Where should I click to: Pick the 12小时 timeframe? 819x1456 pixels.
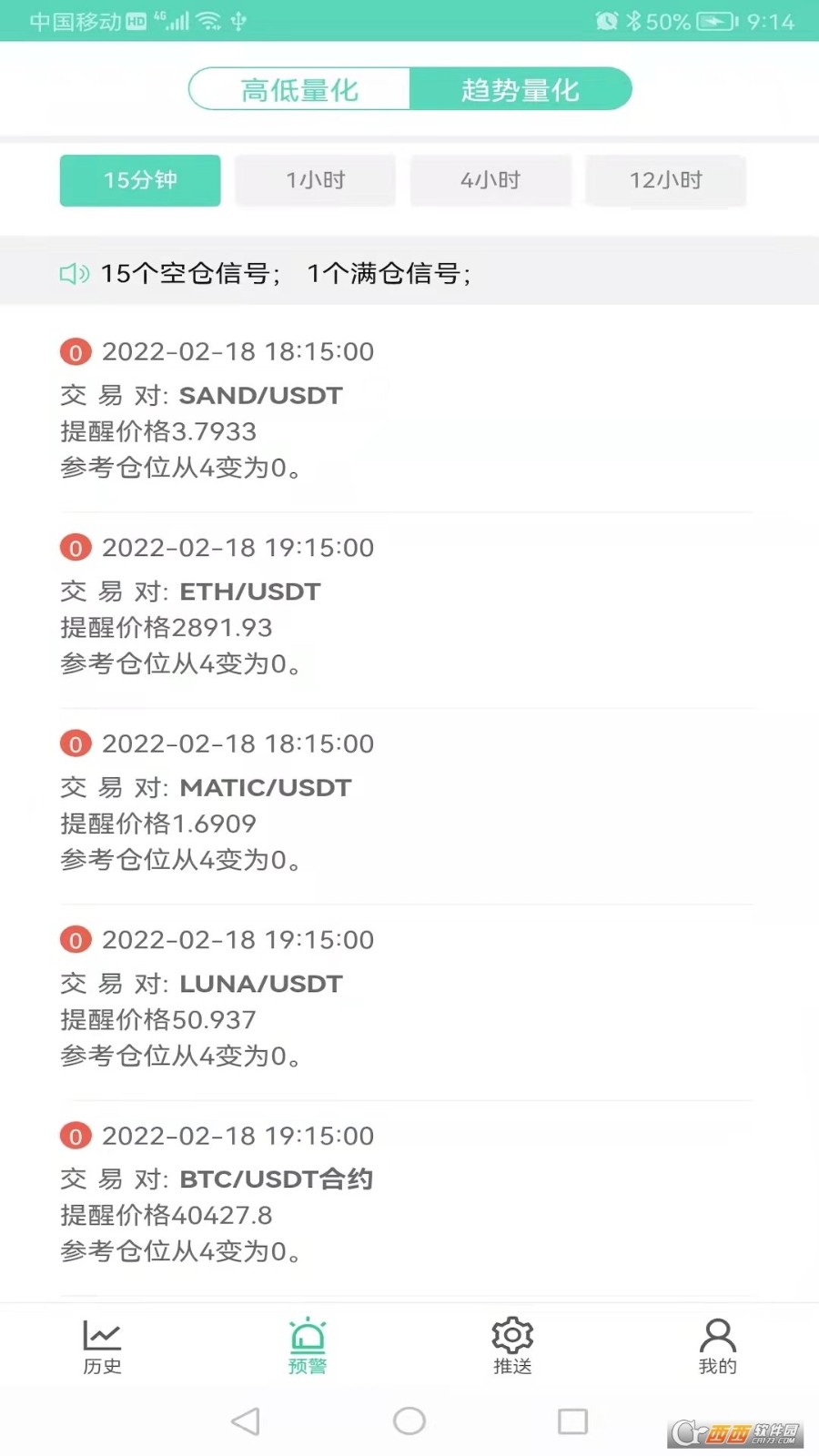[666, 180]
